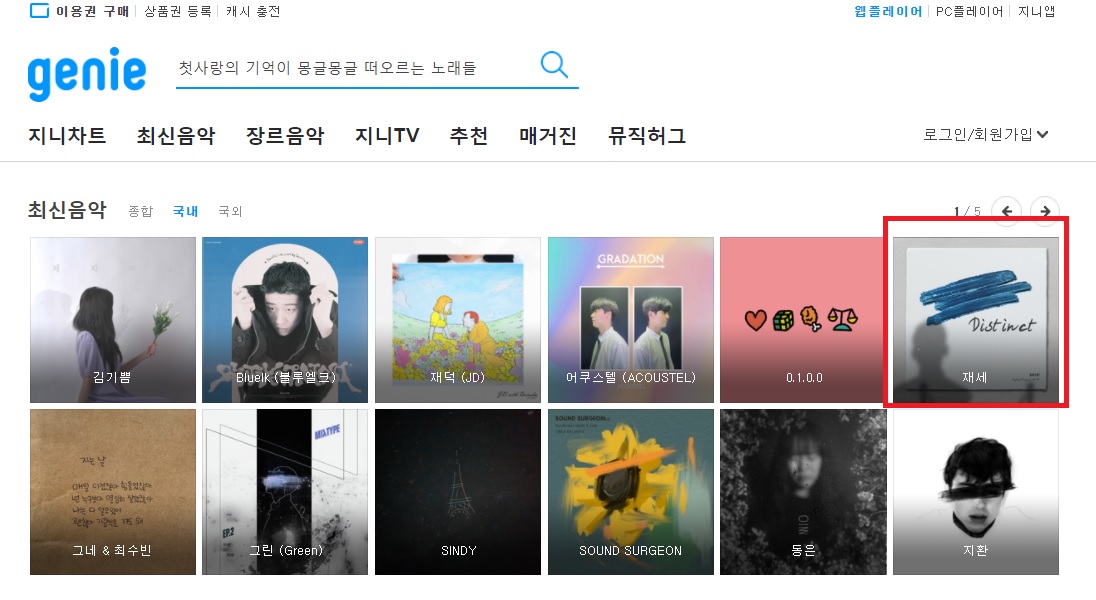Open the 재세 album tile

pos(975,320)
